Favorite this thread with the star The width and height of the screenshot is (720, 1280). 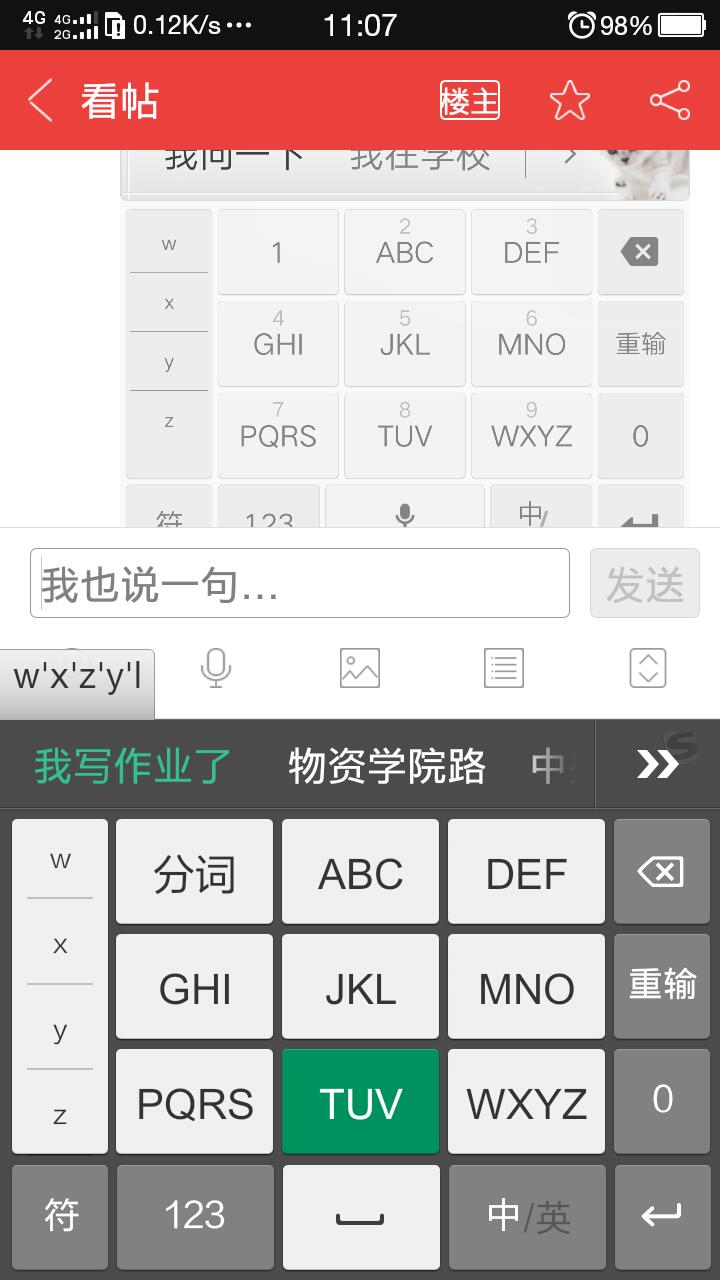click(570, 101)
